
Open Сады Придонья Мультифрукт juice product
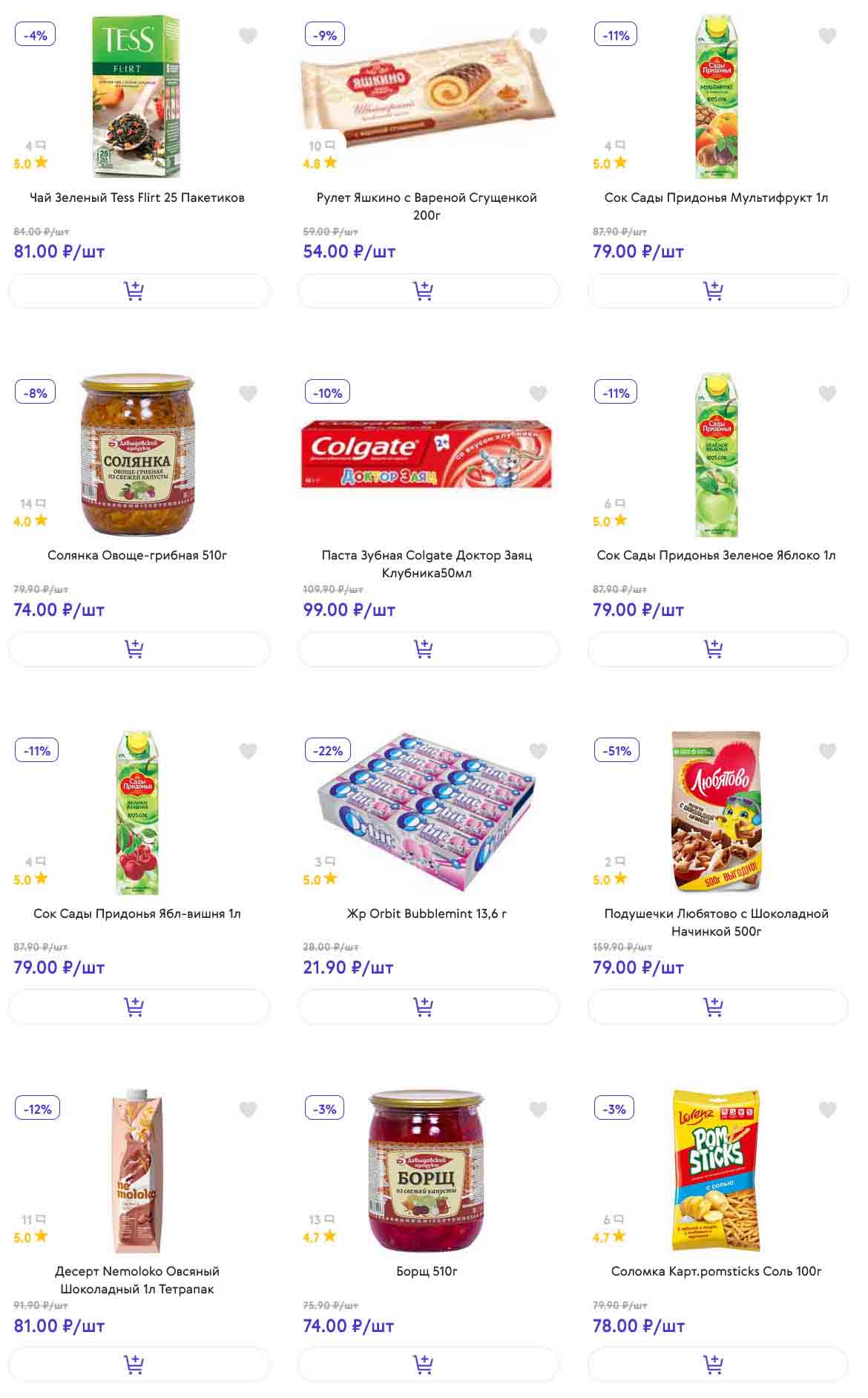coord(716,197)
